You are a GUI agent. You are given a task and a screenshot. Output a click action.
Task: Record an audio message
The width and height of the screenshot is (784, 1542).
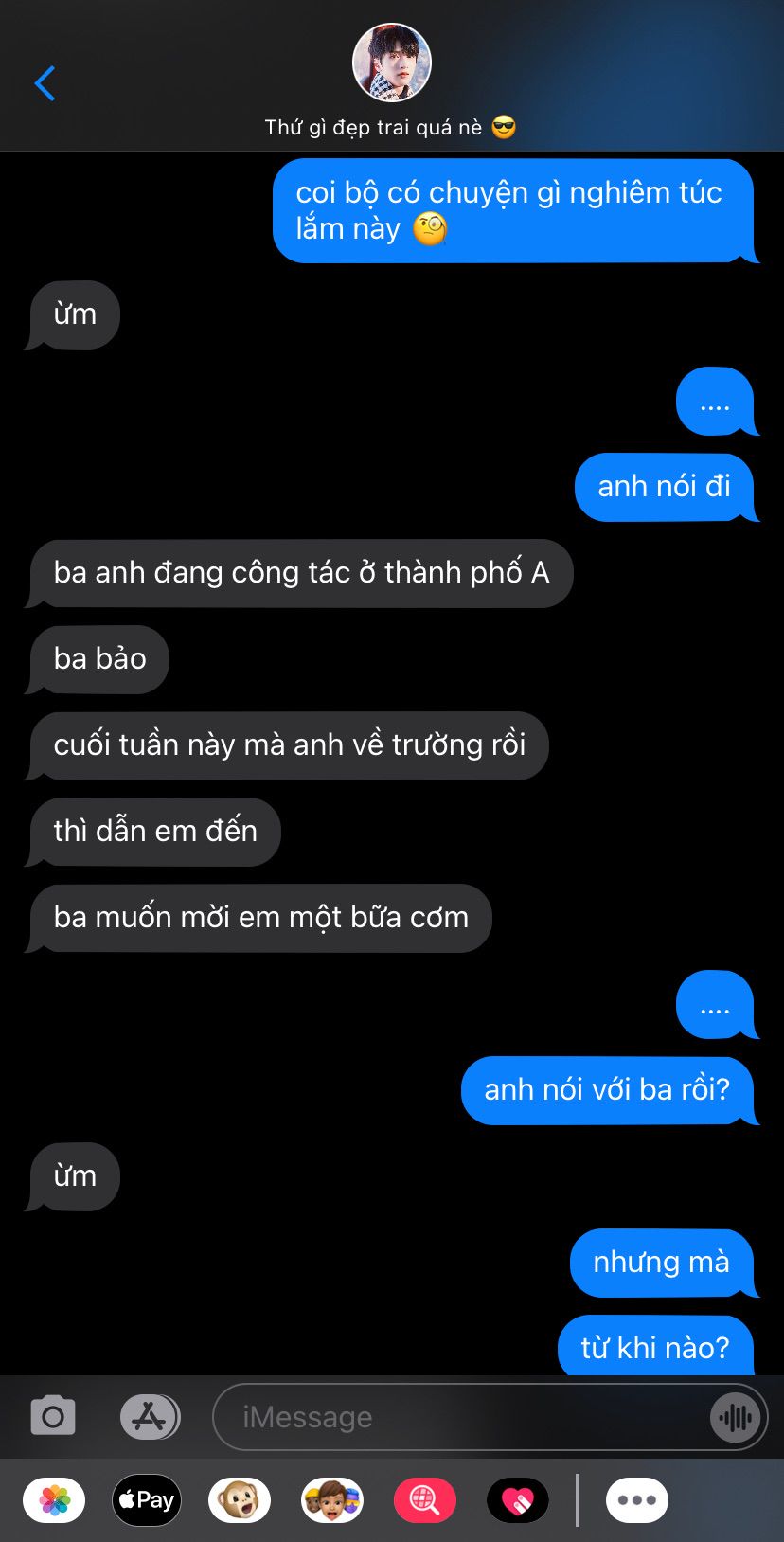tap(736, 1417)
